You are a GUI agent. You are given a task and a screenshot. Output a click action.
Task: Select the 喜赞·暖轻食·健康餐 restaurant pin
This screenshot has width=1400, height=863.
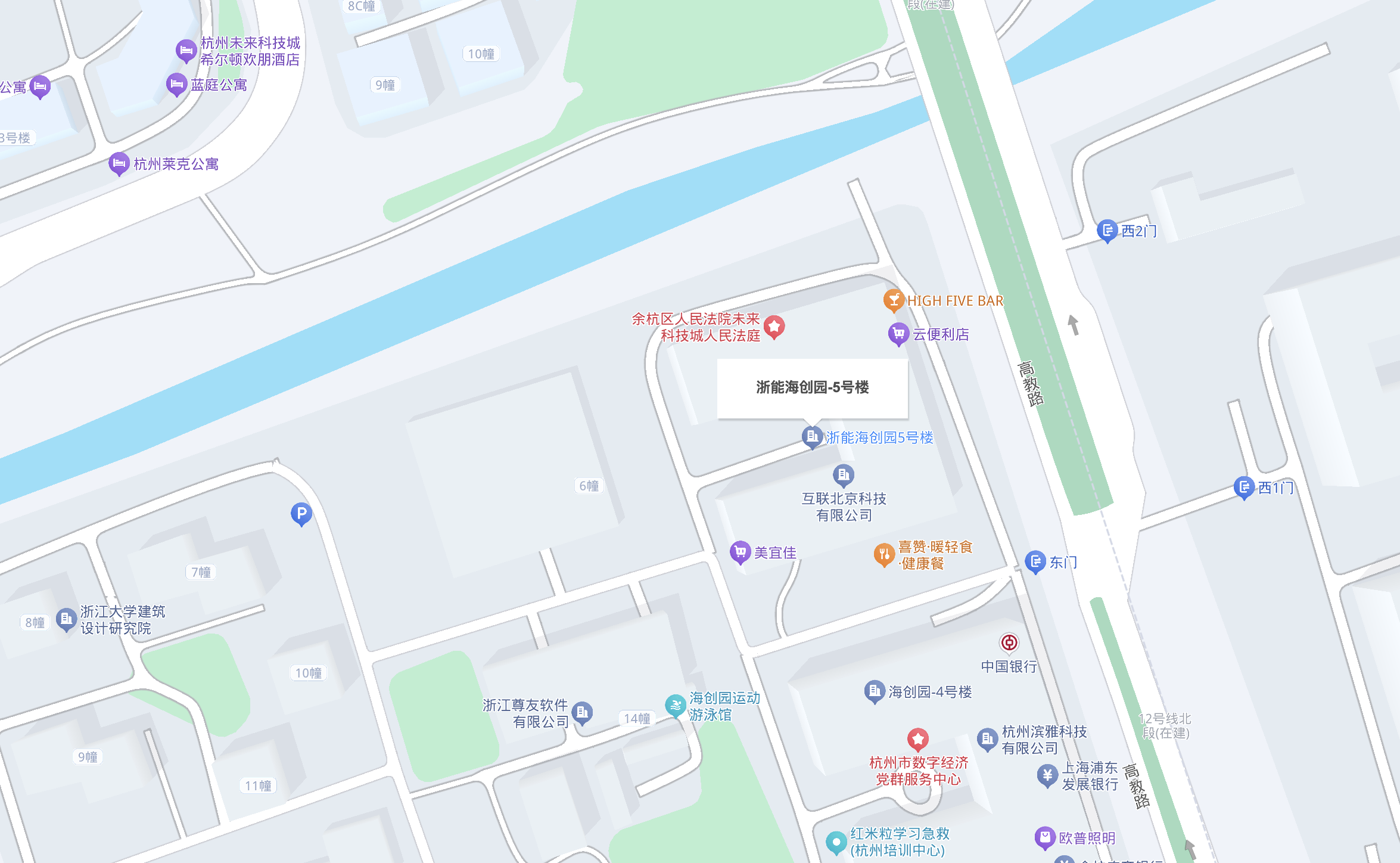[884, 554]
